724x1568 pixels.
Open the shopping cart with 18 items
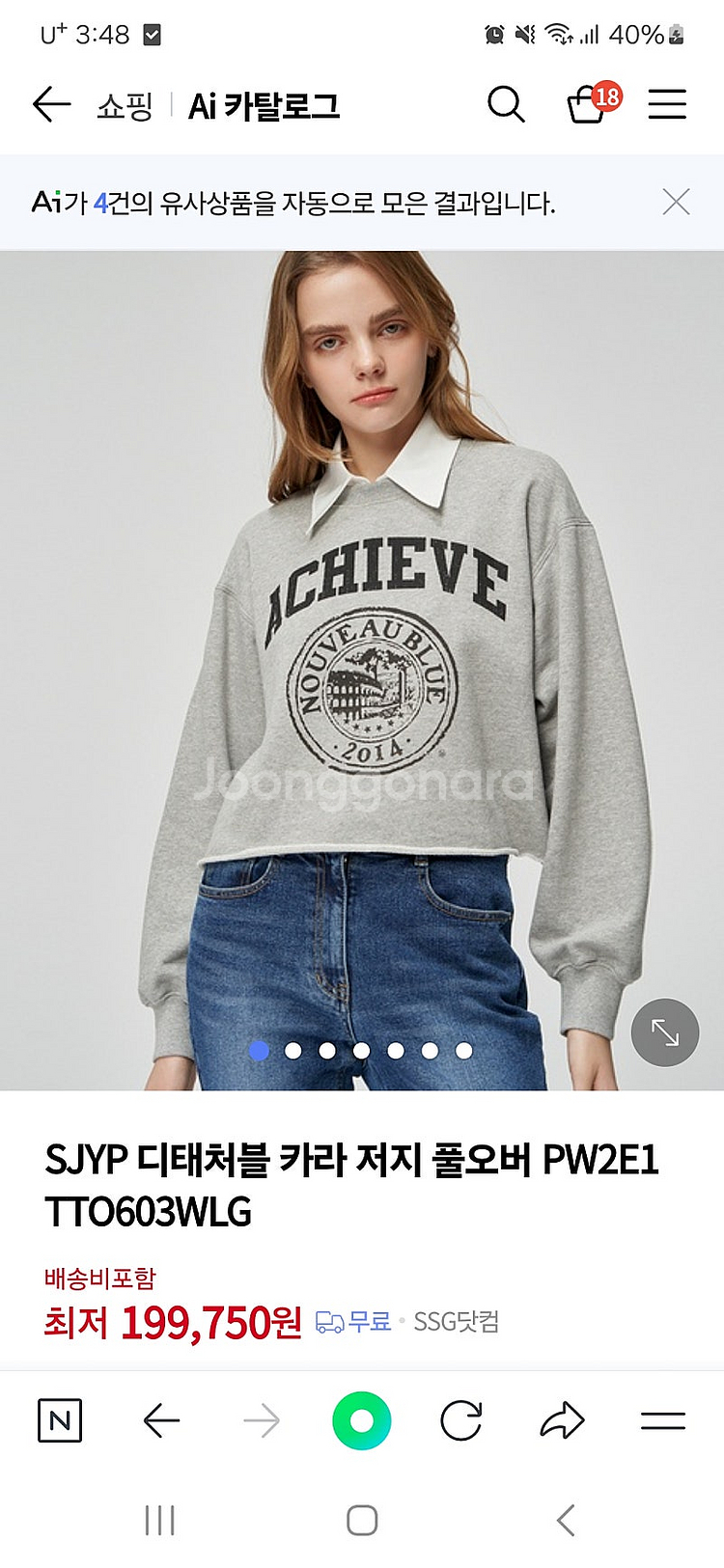pos(589,103)
